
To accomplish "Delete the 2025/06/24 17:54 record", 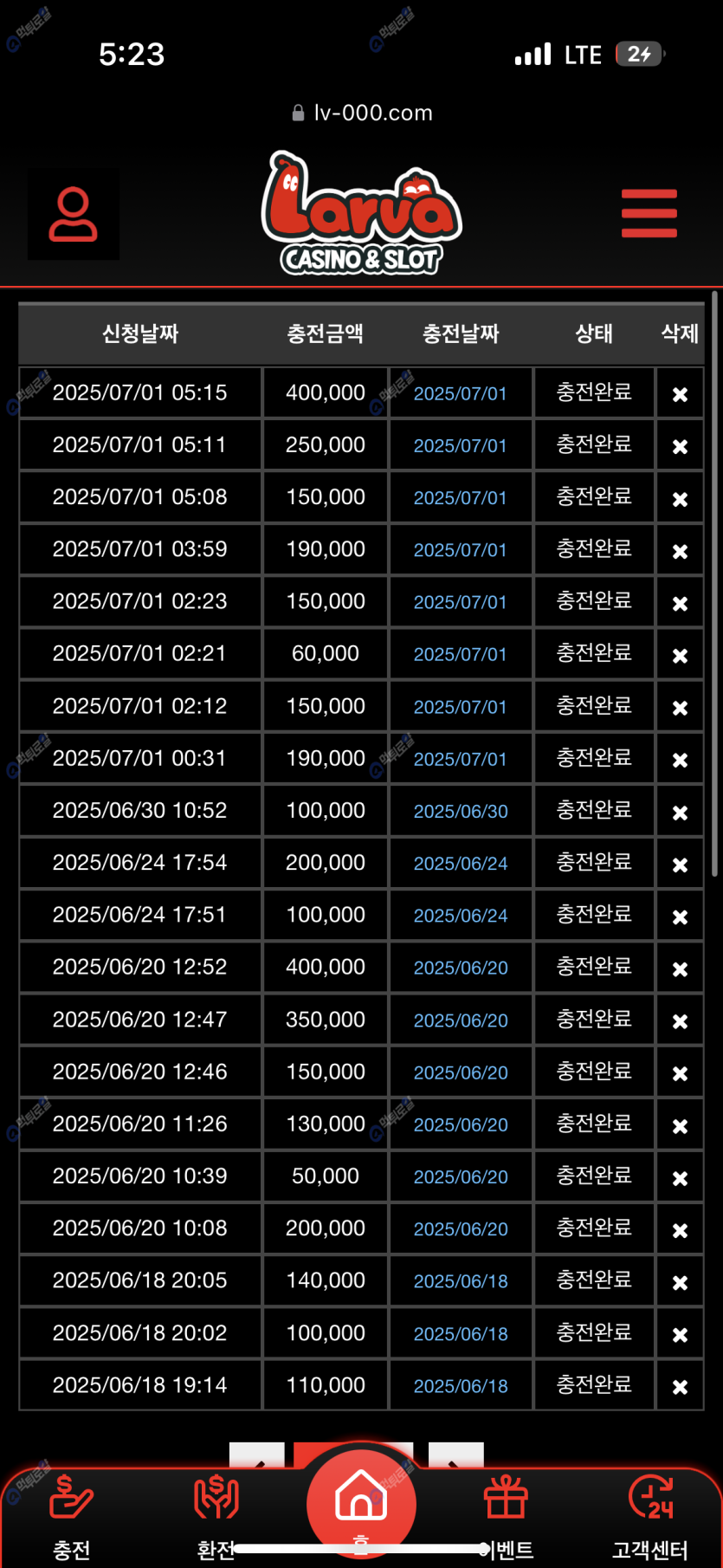I will [680, 865].
